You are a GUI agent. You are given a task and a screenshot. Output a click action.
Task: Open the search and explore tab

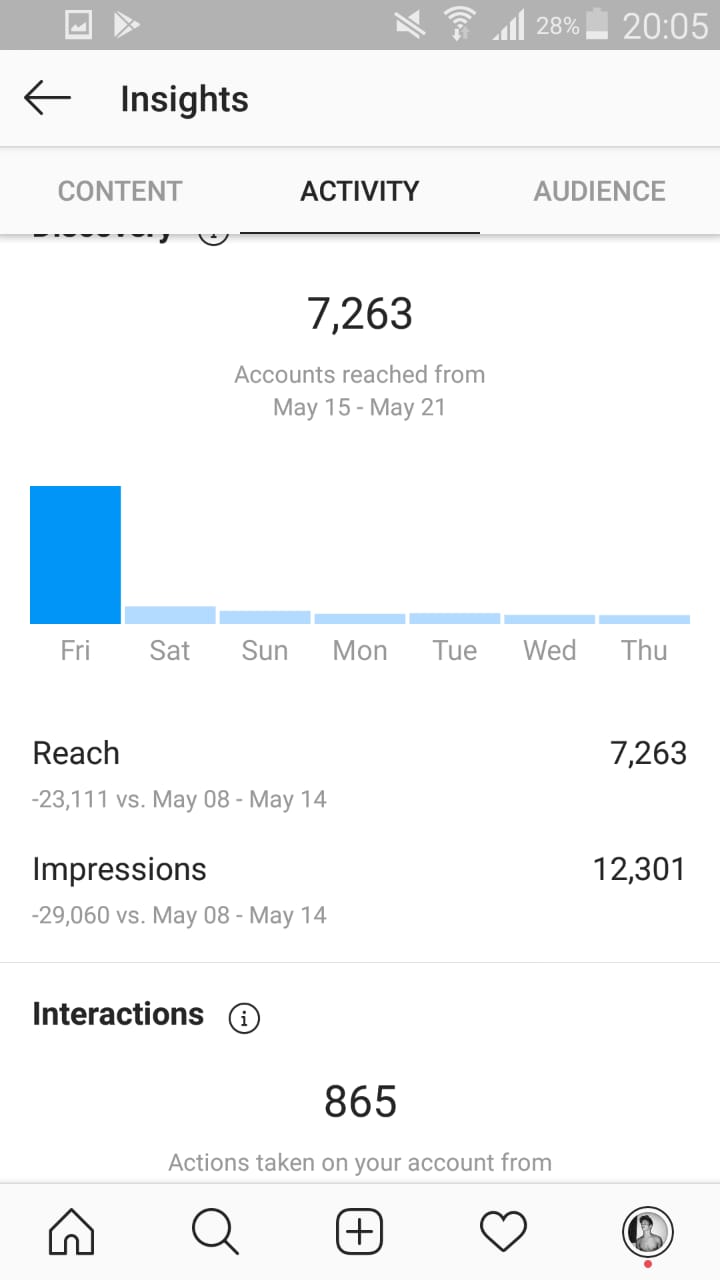coord(216,1232)
